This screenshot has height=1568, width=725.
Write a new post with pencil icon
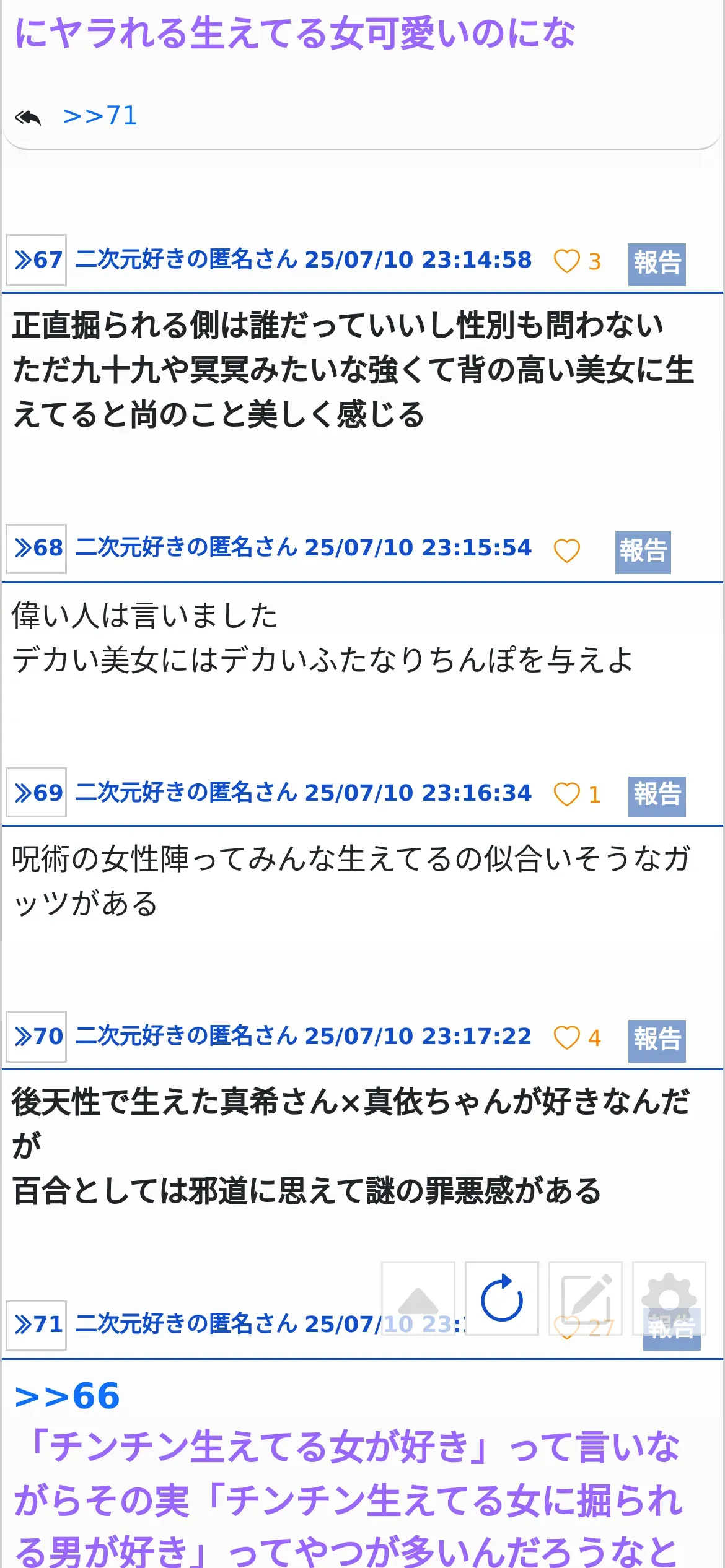[x=585, y=1299]
